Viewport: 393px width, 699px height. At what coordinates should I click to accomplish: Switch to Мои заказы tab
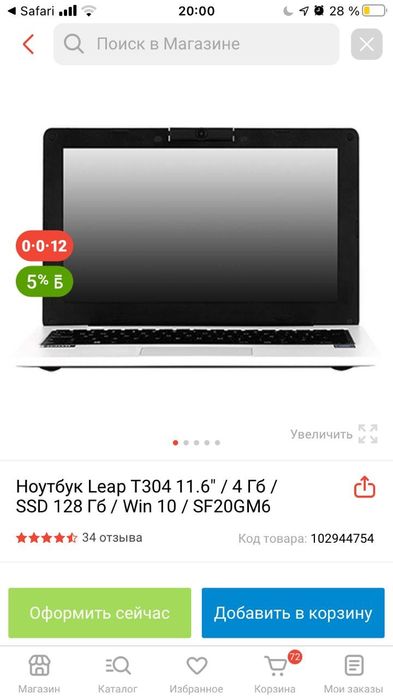pos(353,674)
